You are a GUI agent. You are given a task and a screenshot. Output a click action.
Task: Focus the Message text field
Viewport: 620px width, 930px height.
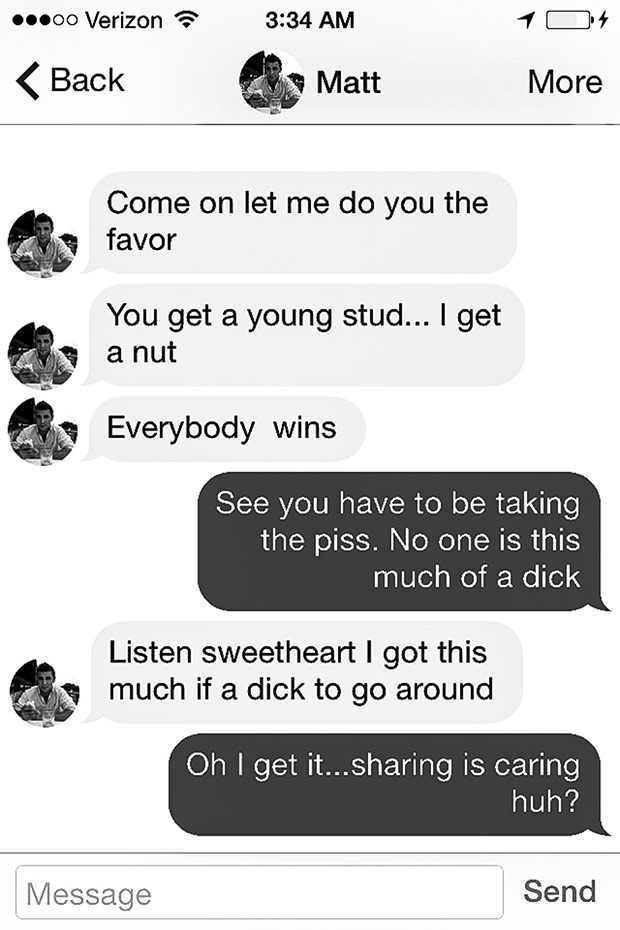click(x=259, y=892)
